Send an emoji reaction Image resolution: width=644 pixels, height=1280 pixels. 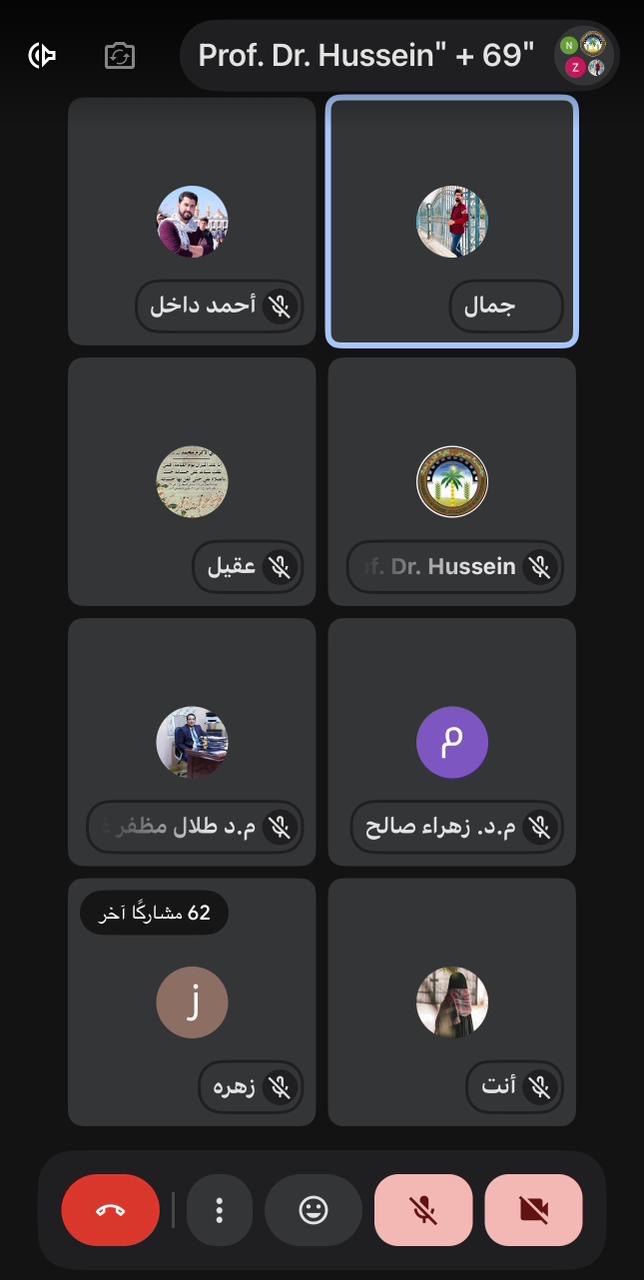(x=313, y=1210)
